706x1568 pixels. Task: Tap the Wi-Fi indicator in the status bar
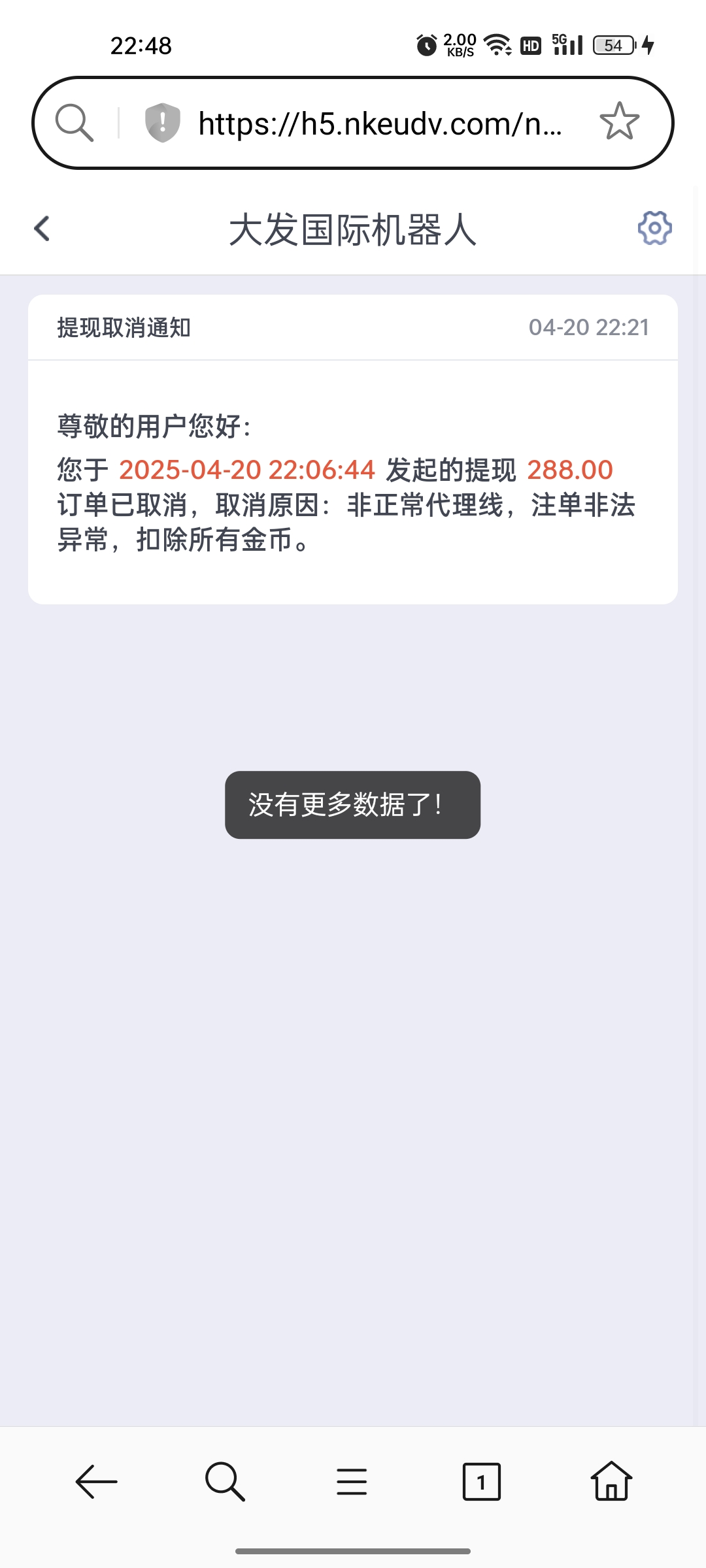(497, 44)
